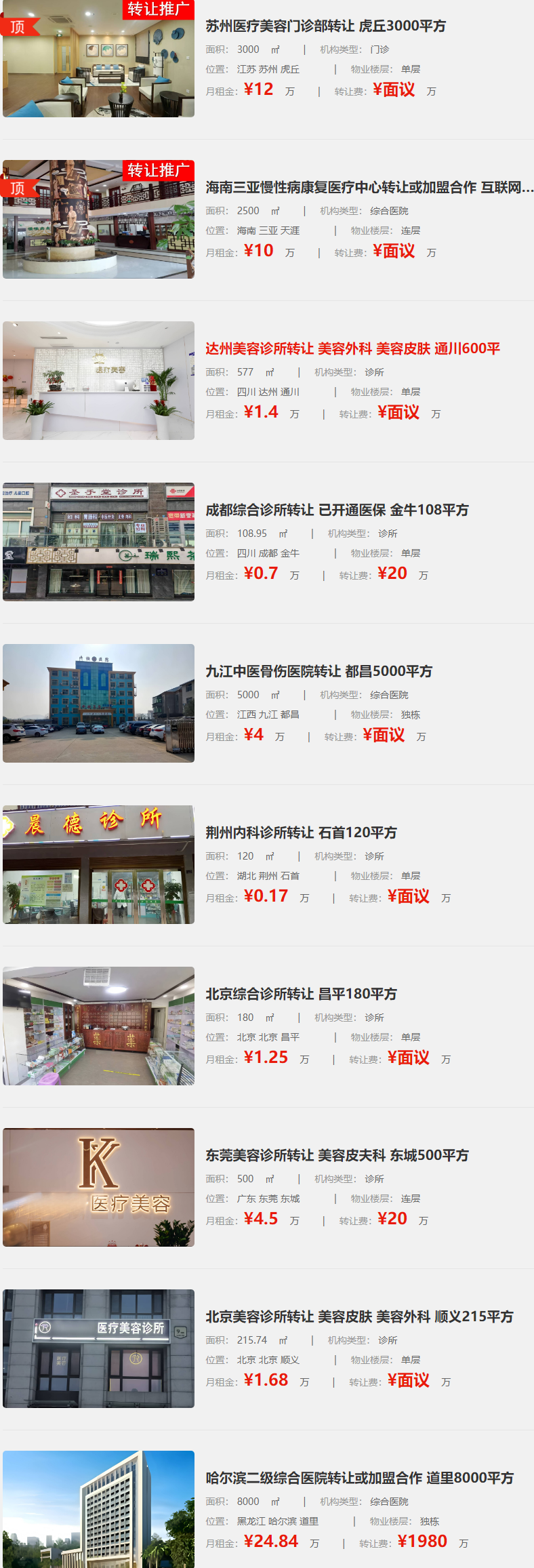Tap the 东莞美容诊所转让 东城500平方 listing
Viewport: 534px width, 1568px height.
[x=337, y=1156]
